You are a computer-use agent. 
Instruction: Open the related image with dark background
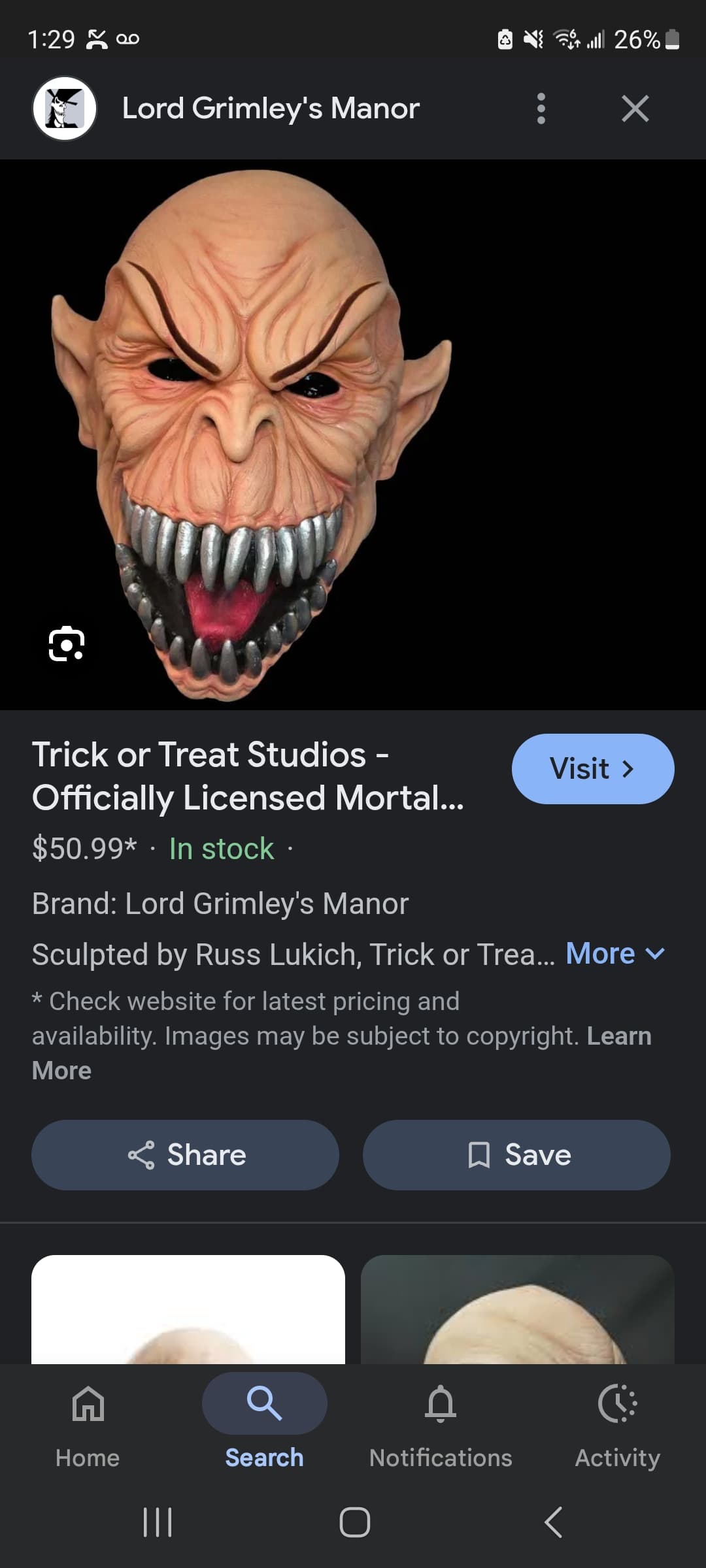tap(517, 1309)
